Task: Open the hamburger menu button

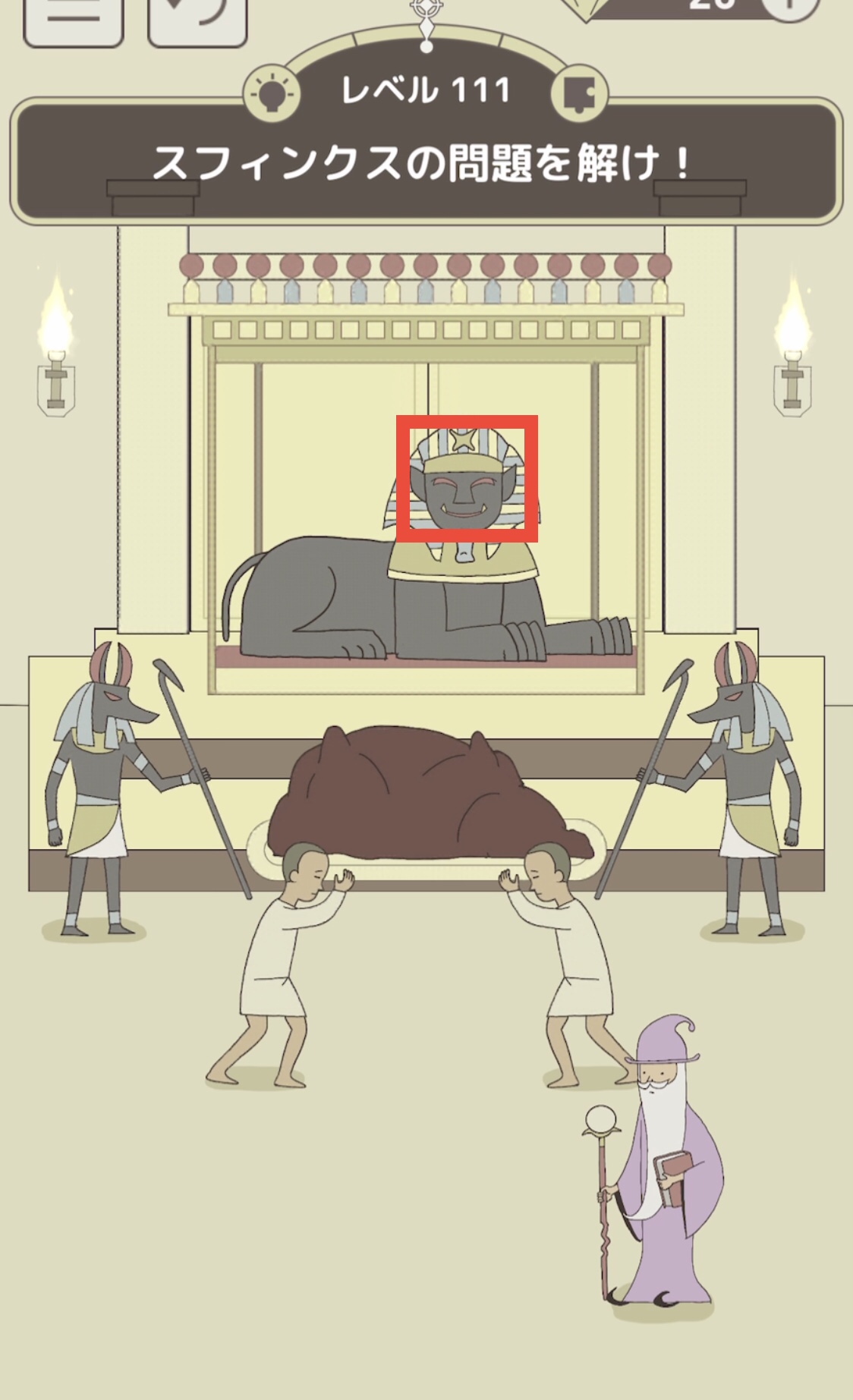Action: [74, 20]
